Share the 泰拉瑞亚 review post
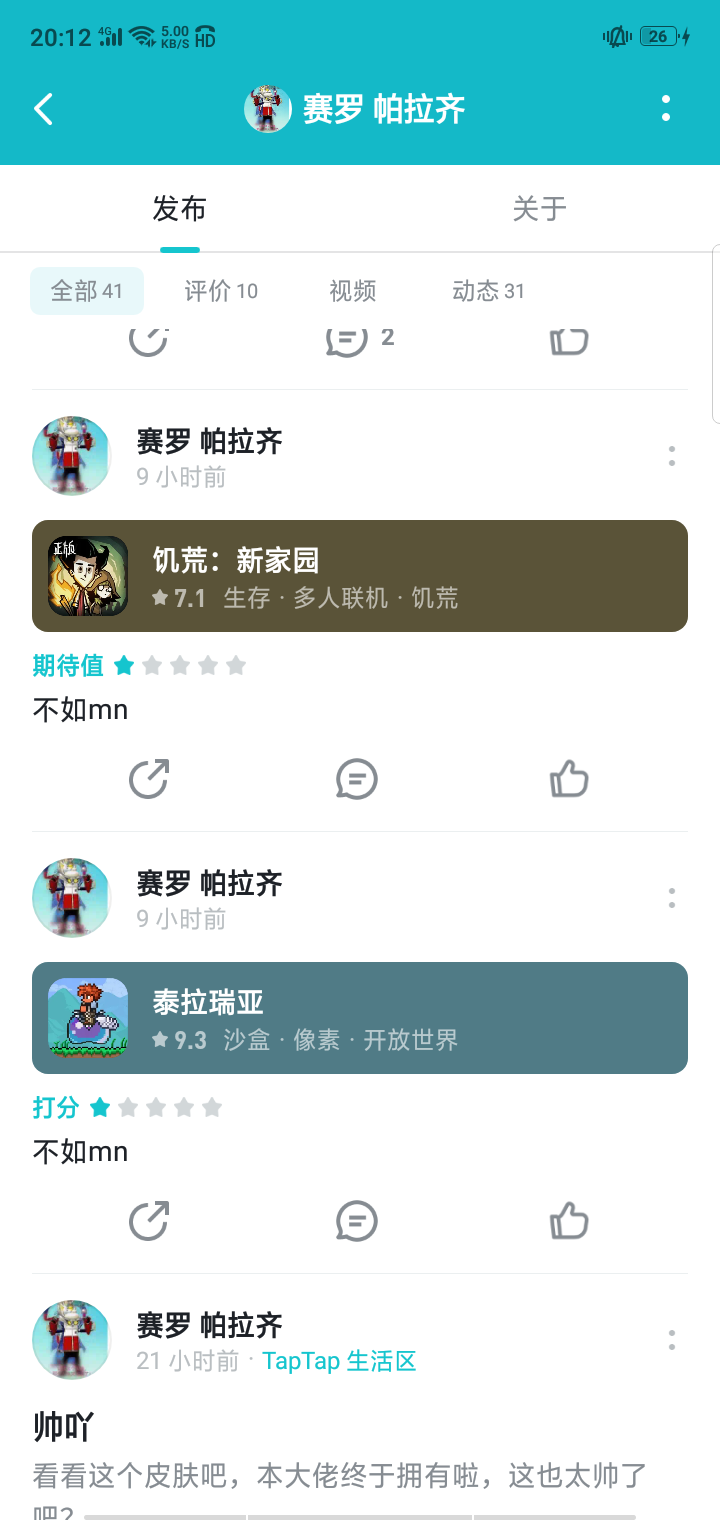This screenshot has width=720, height=1520. pyautogui.click(x=148, y=1221)
